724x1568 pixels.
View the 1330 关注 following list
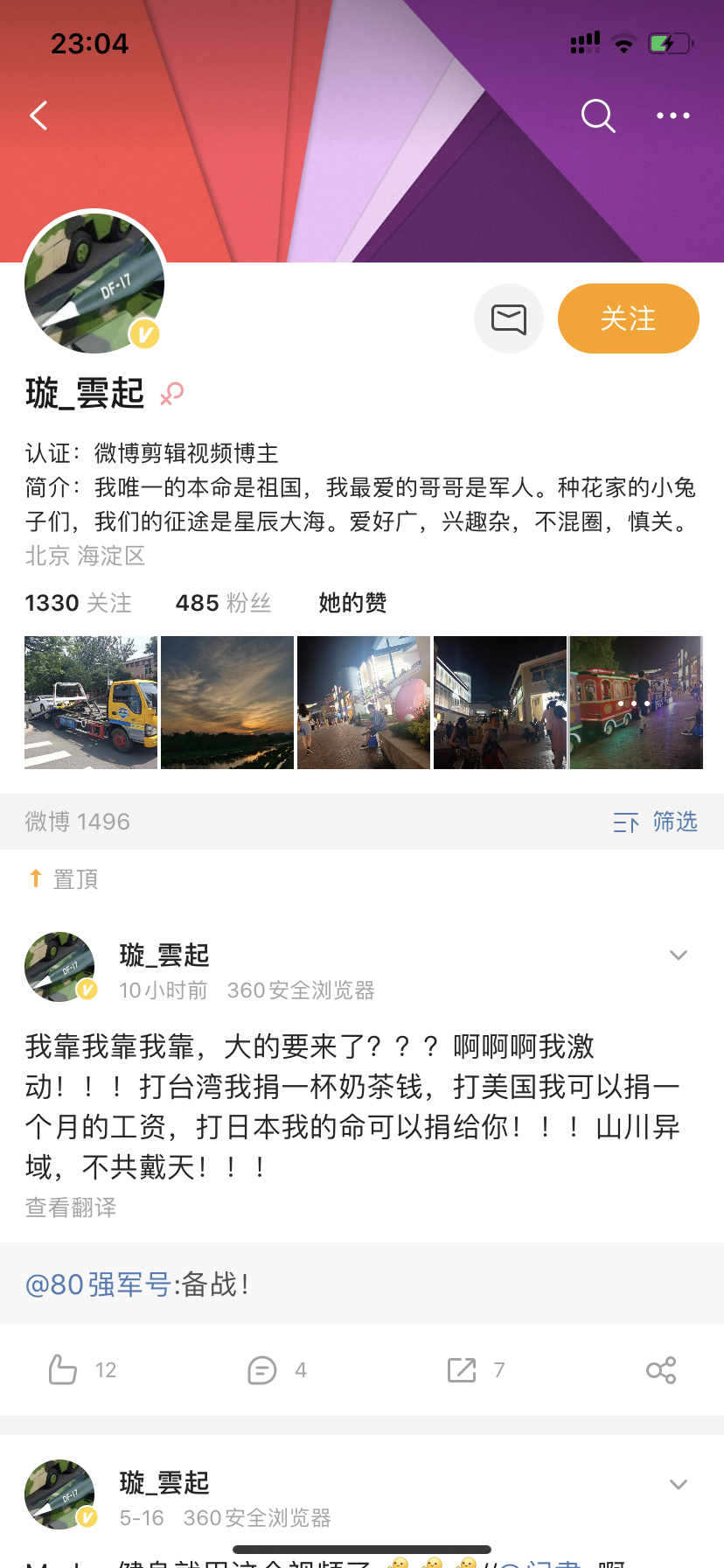point(78,603)
